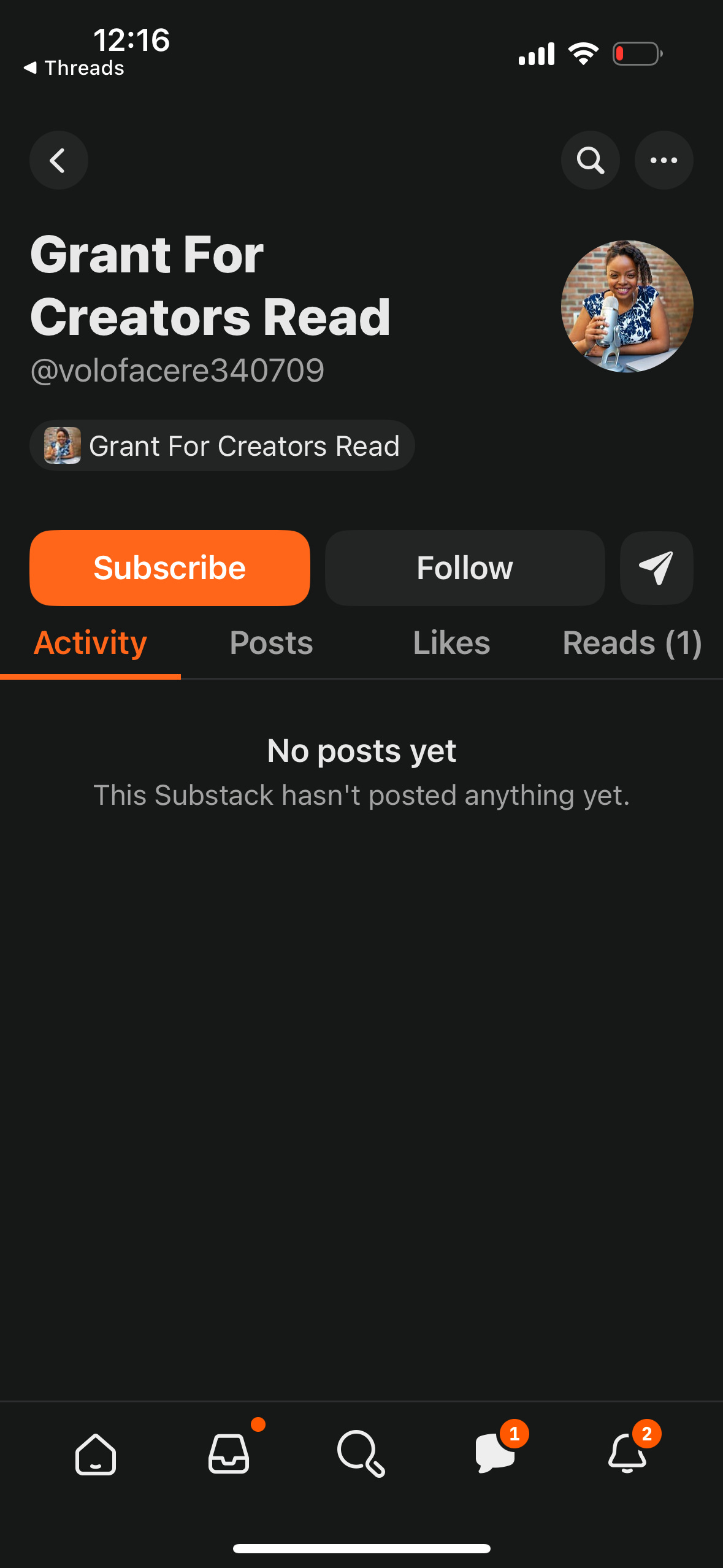Open the Grant For Creators Read publication chip
This screenshot has height=1568, width=723.
[x=222, y=445]
